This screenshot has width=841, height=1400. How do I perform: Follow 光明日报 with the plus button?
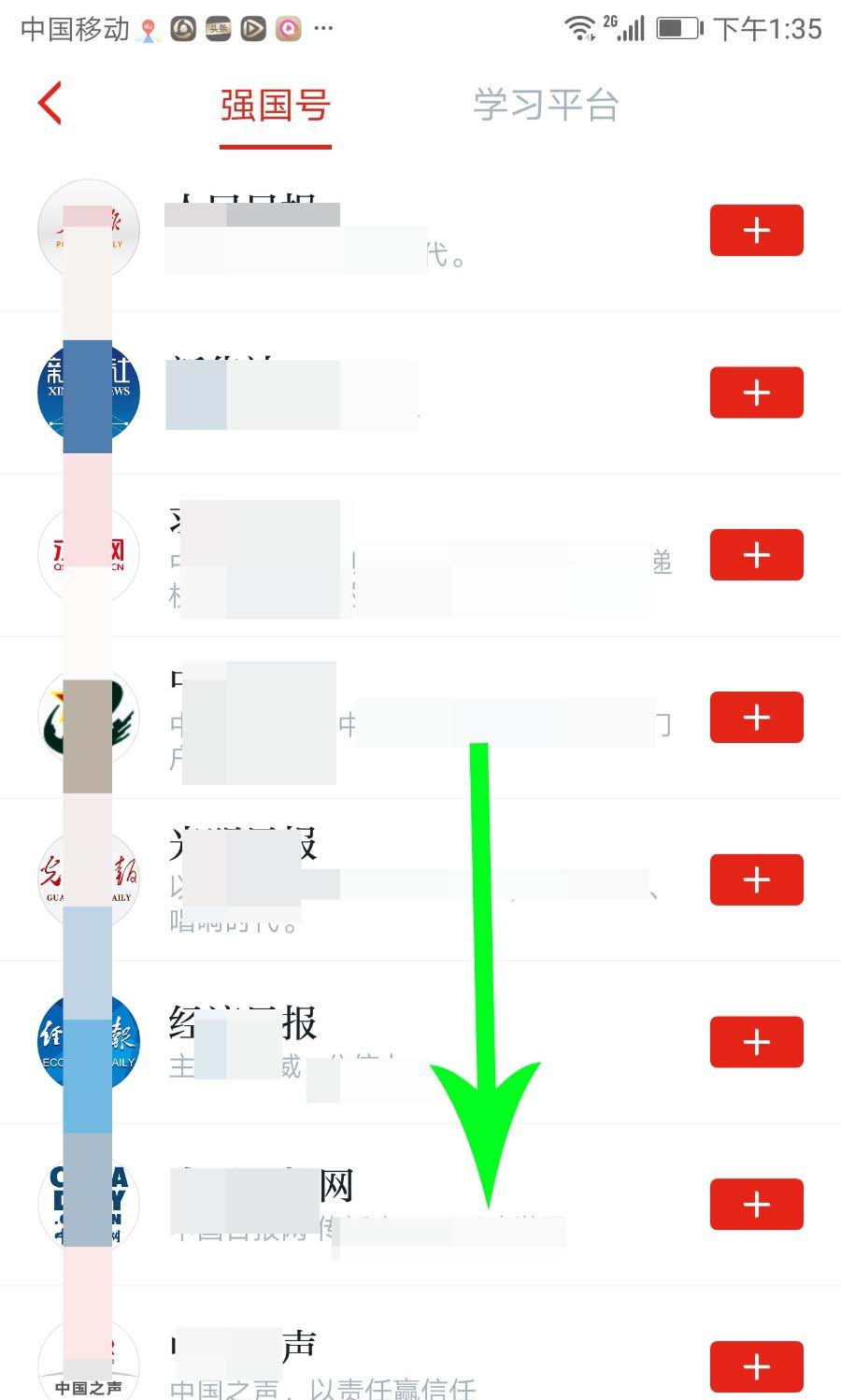coord(756,880)
